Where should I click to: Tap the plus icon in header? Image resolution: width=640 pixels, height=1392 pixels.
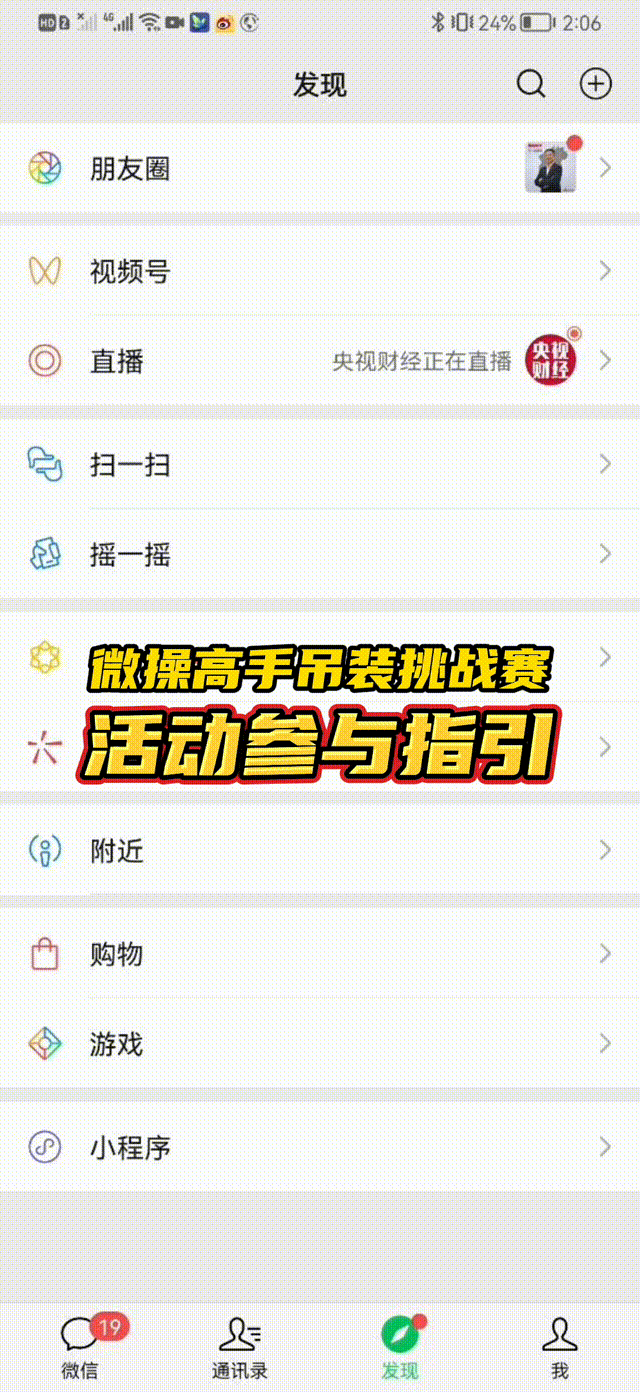tap(596, 84)
